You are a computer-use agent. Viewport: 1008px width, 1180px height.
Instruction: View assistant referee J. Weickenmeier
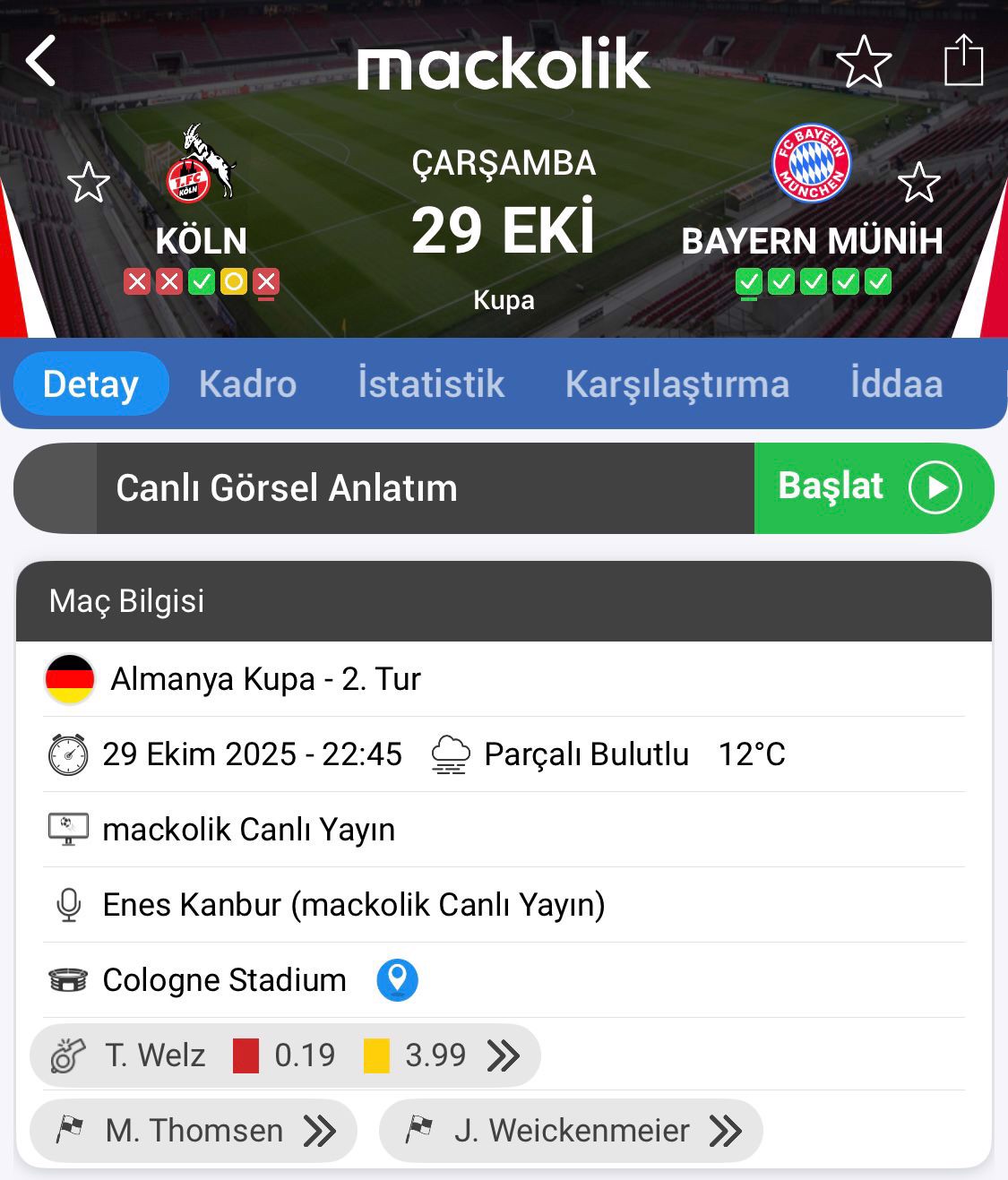click(x=571, y=1131)
